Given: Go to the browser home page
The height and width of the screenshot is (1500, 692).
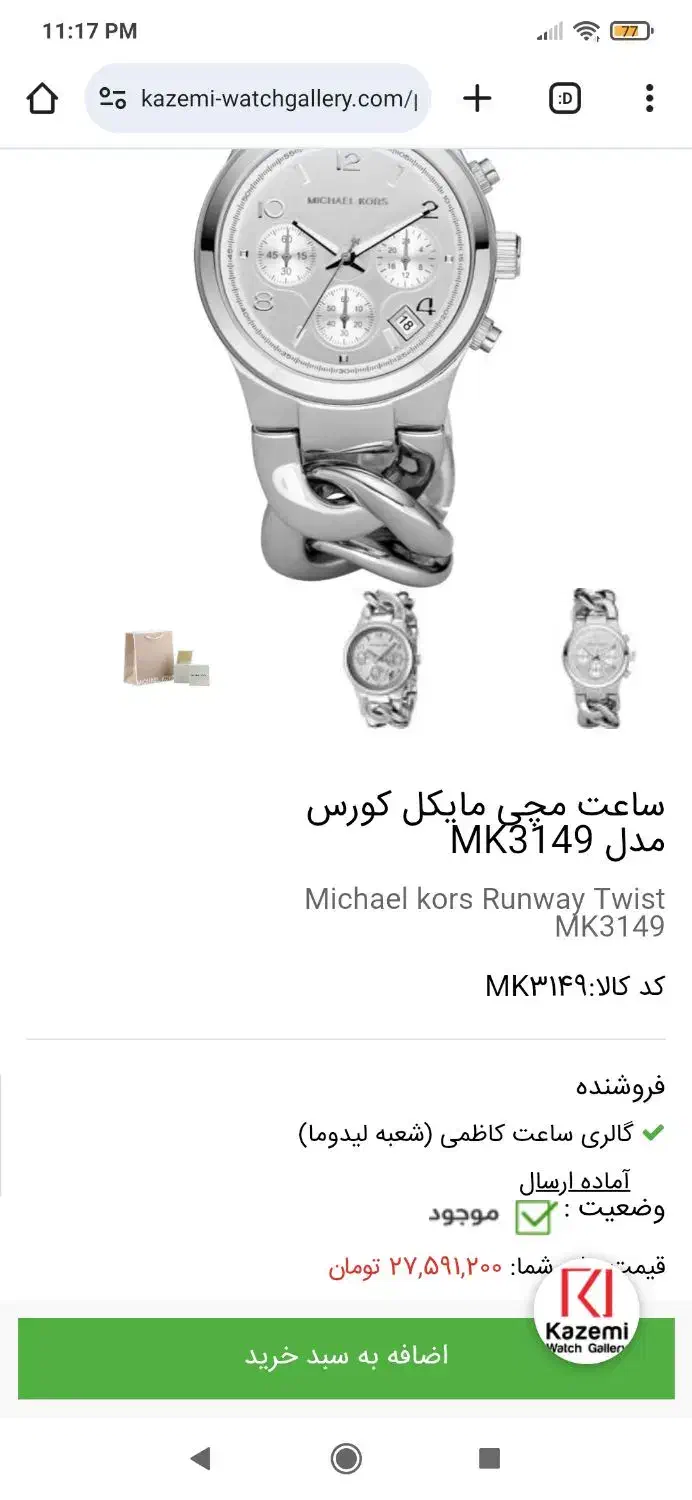Looking at the screenshot, I should [x=42, y=98].
